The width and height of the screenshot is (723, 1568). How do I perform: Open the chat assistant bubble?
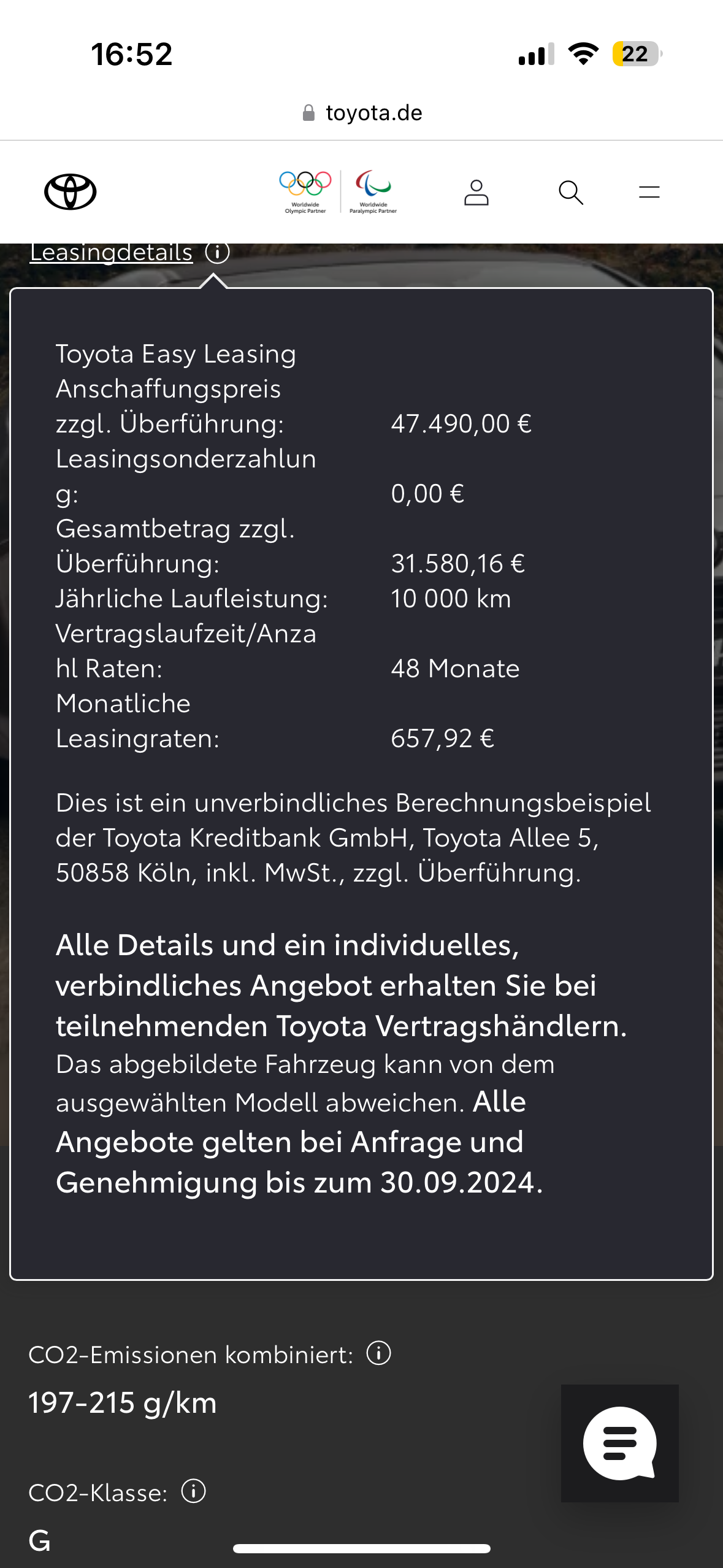[619, 1443]
